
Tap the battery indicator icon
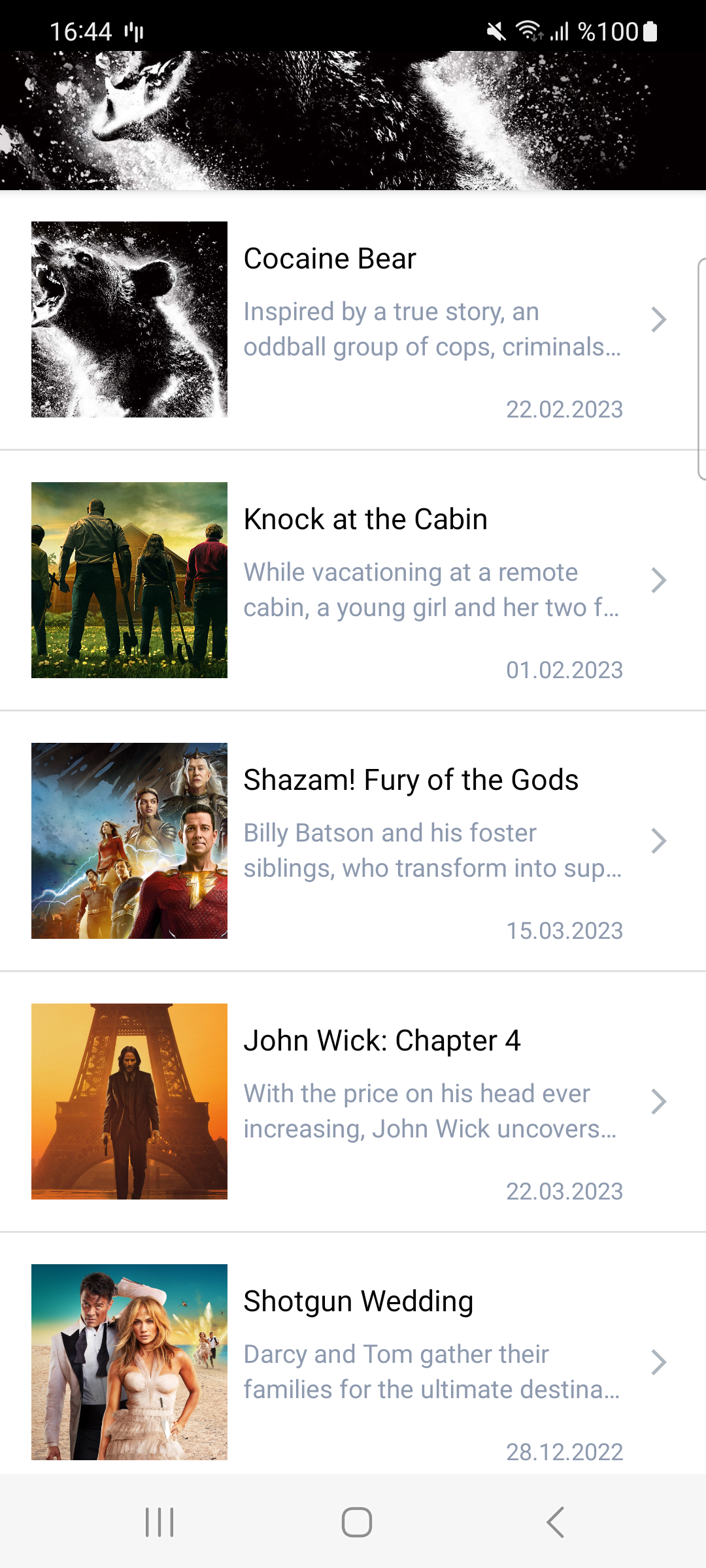point(652,31)
